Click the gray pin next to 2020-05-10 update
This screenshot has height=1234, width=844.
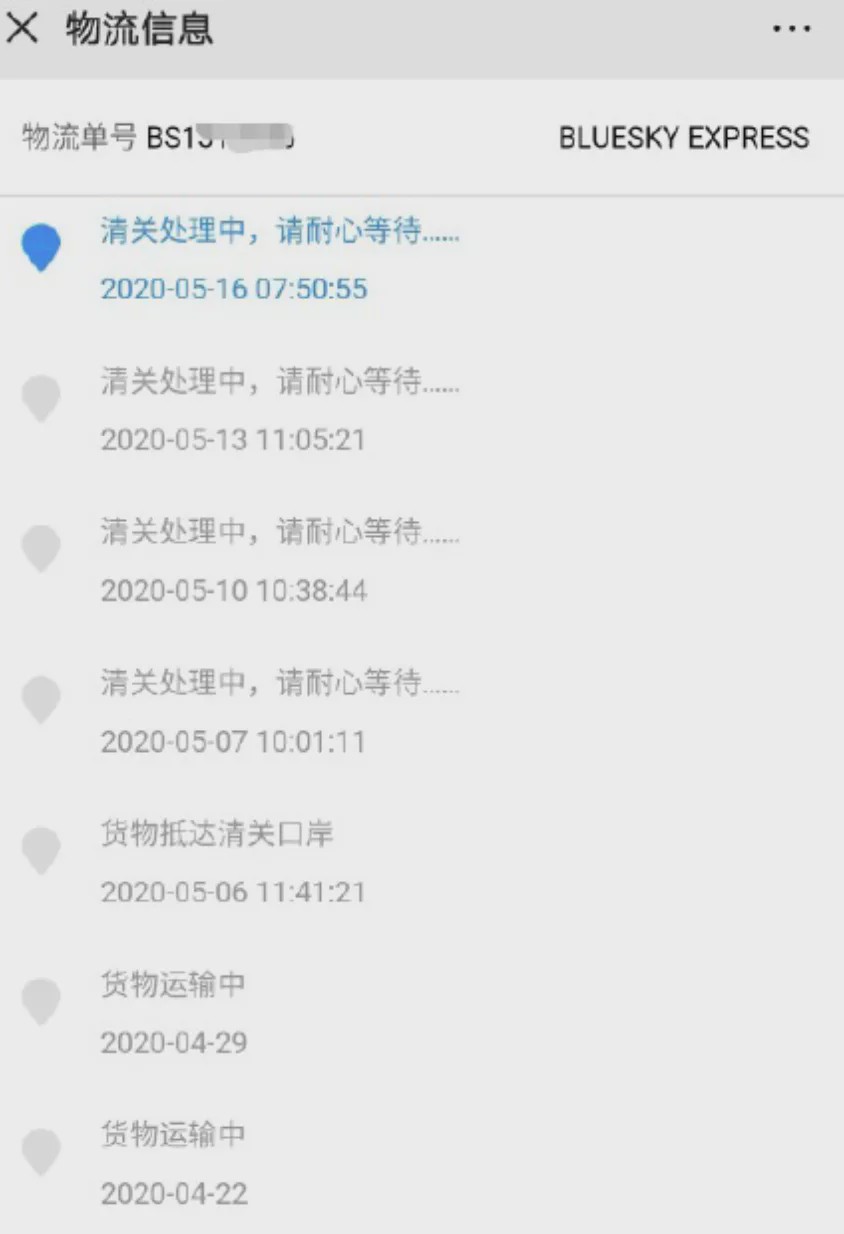(42, 548)
